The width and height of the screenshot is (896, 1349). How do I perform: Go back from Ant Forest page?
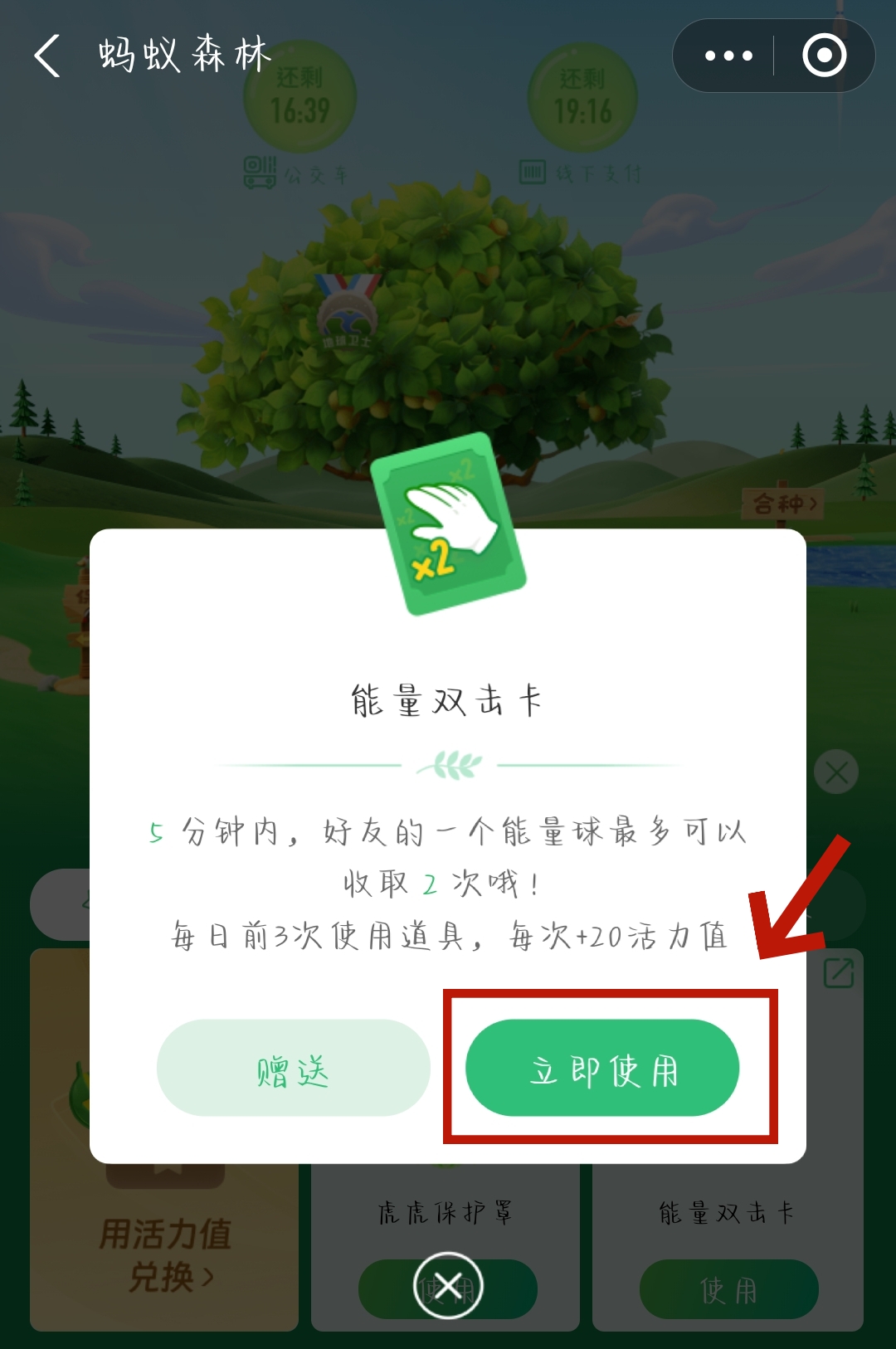pyautogui.click(x=48, y=56)
